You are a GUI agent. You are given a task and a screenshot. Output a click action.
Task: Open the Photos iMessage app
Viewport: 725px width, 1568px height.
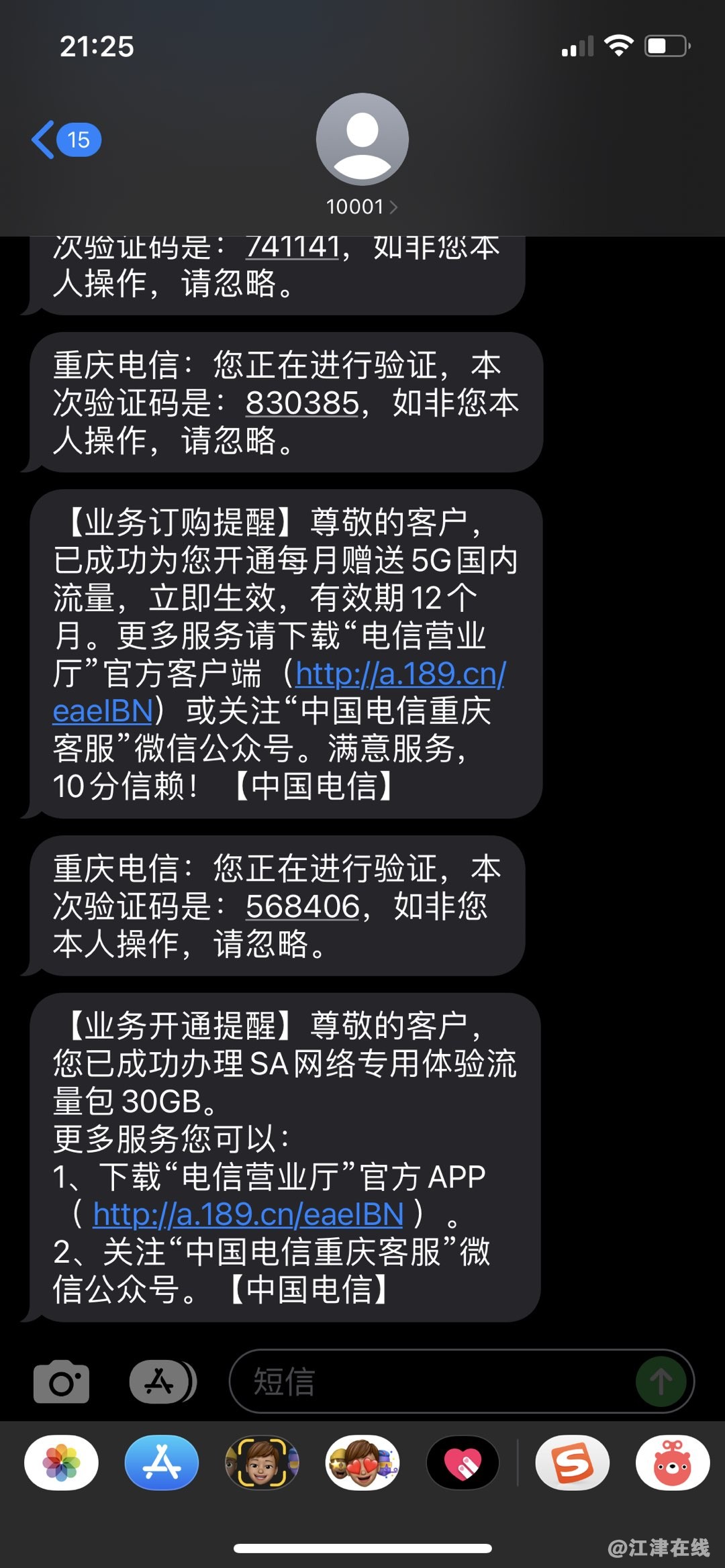tap(61, 1463)
